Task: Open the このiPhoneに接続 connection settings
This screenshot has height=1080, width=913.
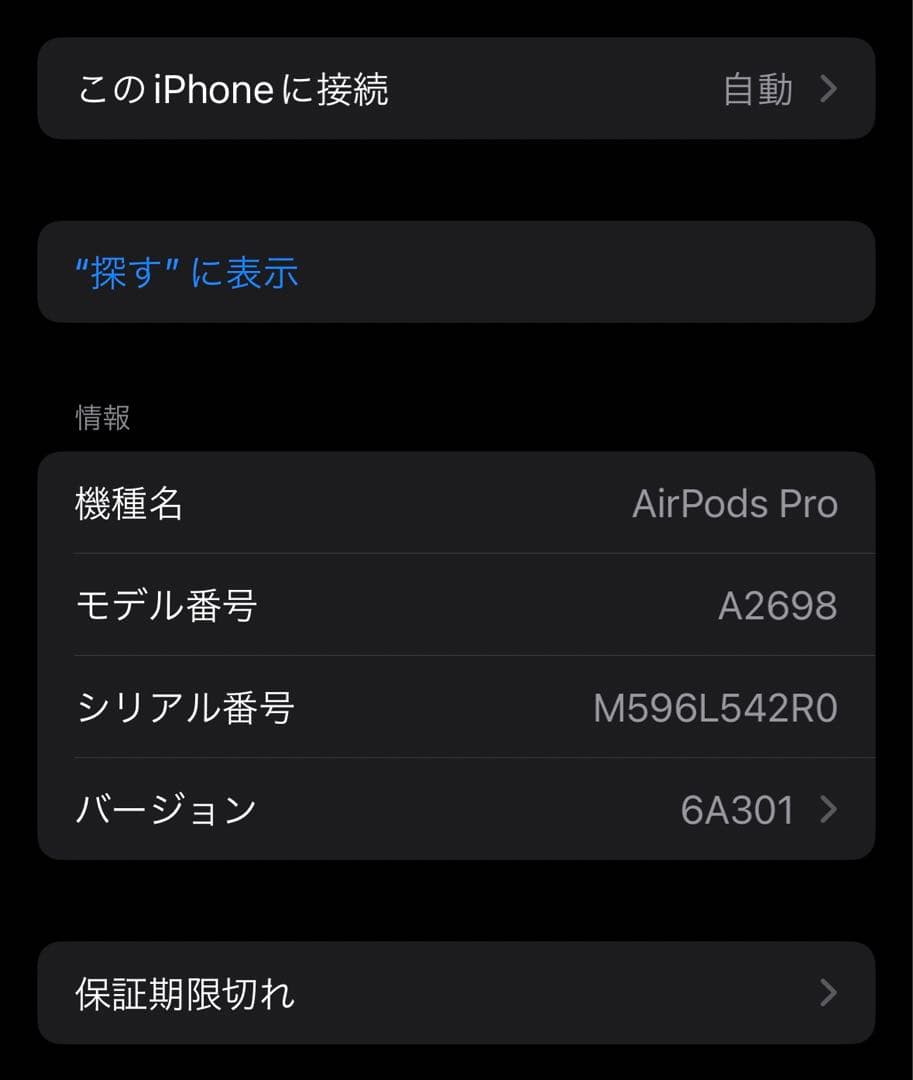Action: (456, 88)
